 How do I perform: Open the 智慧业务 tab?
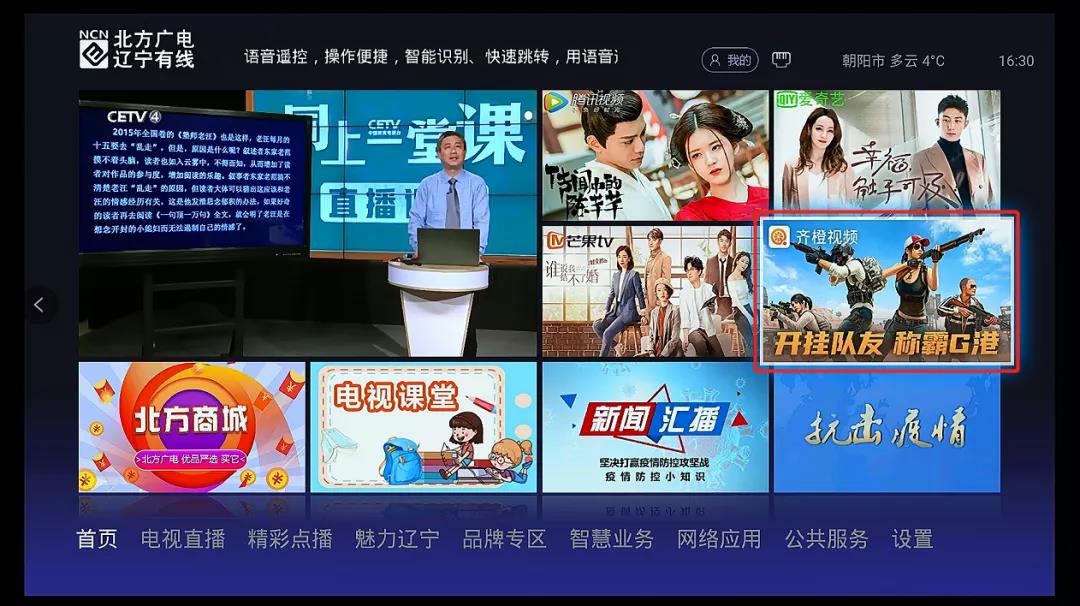pyautogui.click(x=611, y=539)
